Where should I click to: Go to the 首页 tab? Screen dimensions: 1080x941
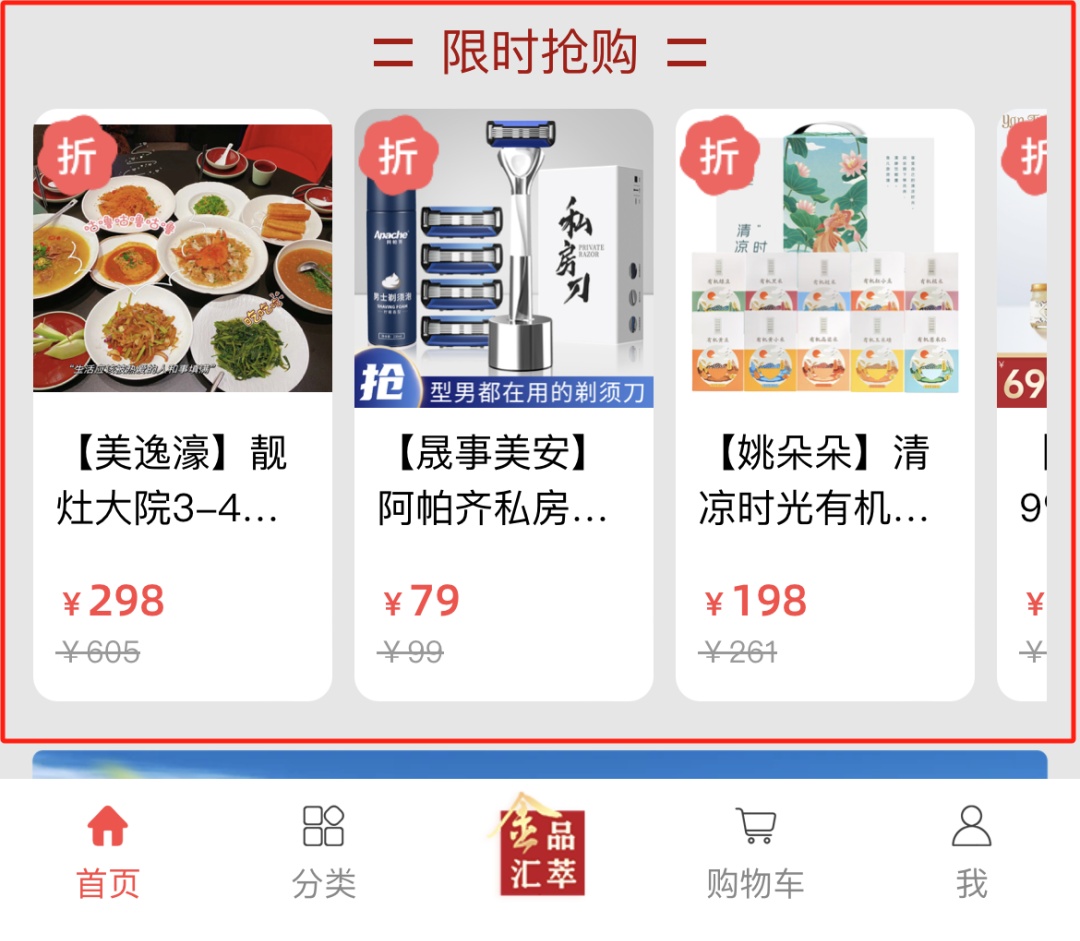tap(108, 851)
